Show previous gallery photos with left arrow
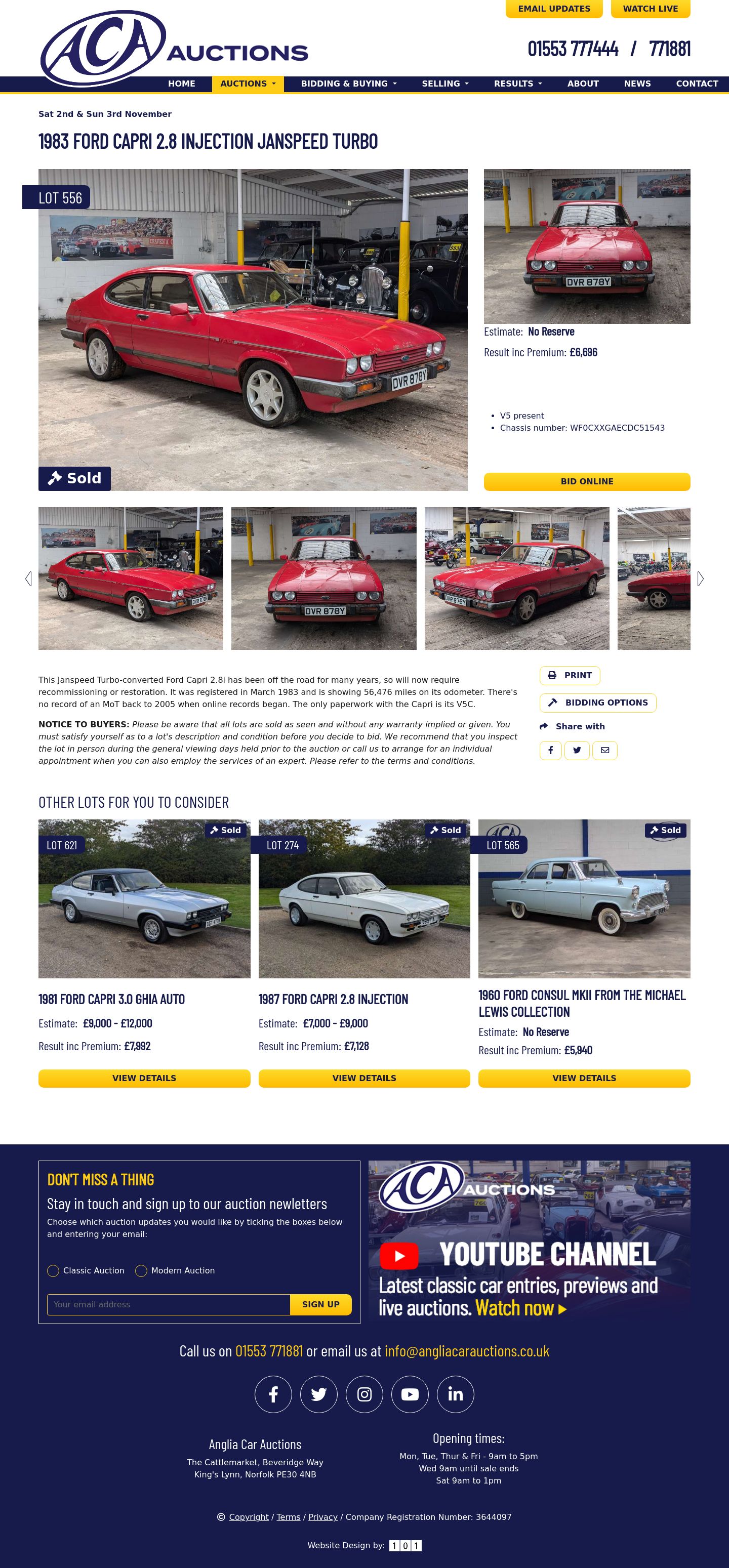 click(28, 579)
